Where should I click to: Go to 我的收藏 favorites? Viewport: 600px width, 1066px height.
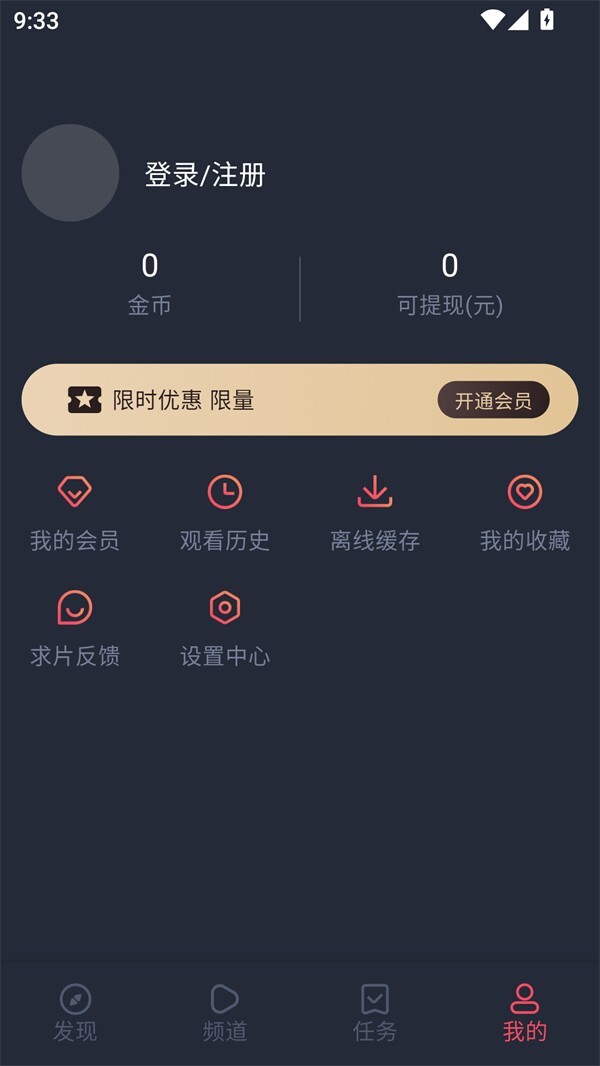click(525, 513)
